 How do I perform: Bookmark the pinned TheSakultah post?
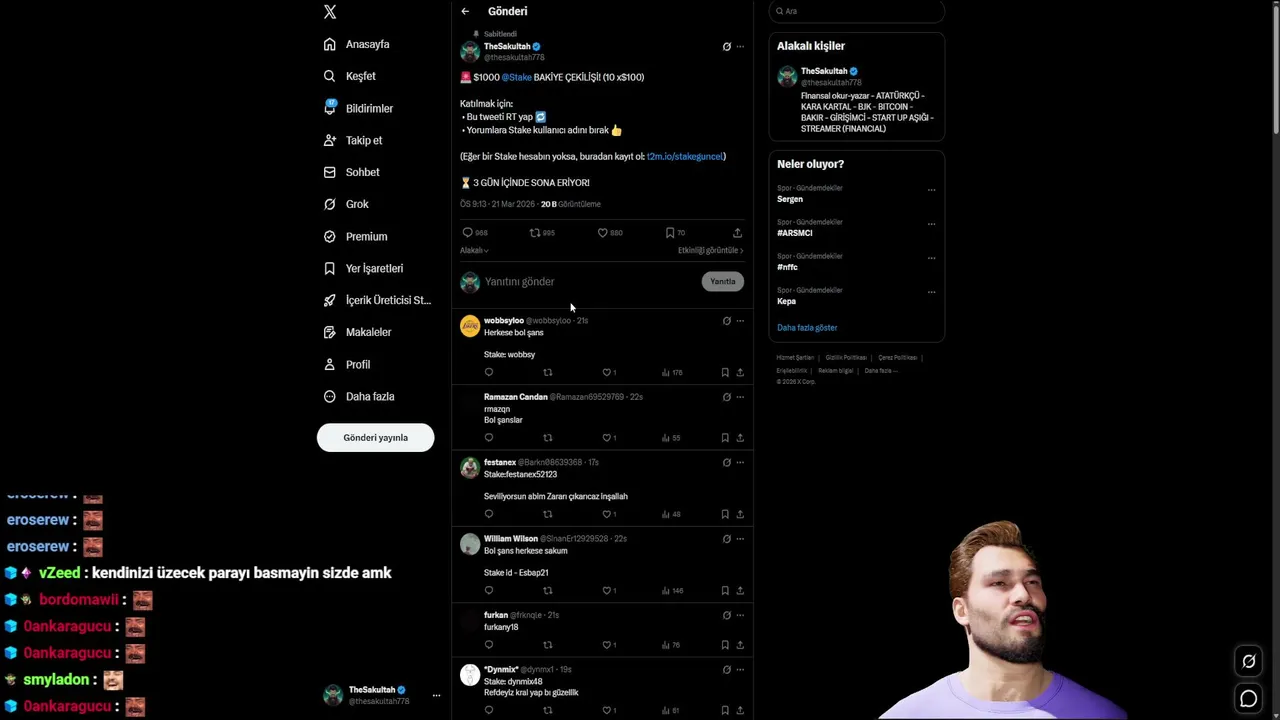tap(670, 232)
